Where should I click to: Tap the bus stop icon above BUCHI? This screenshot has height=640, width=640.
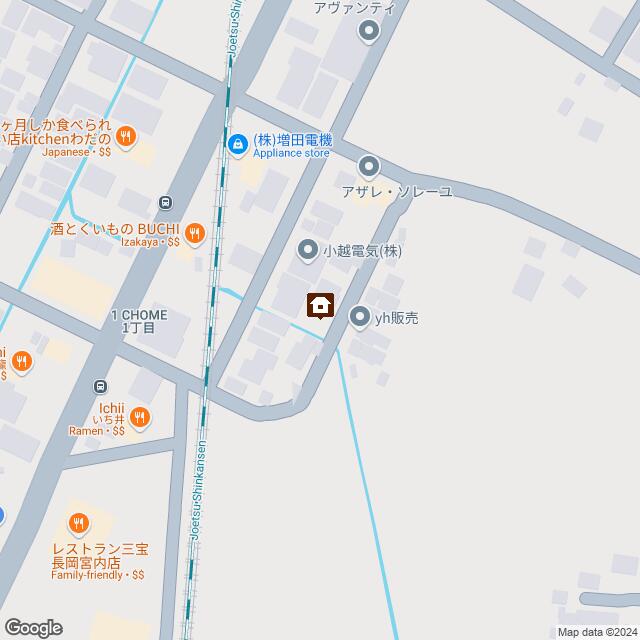tap(165, 201)
